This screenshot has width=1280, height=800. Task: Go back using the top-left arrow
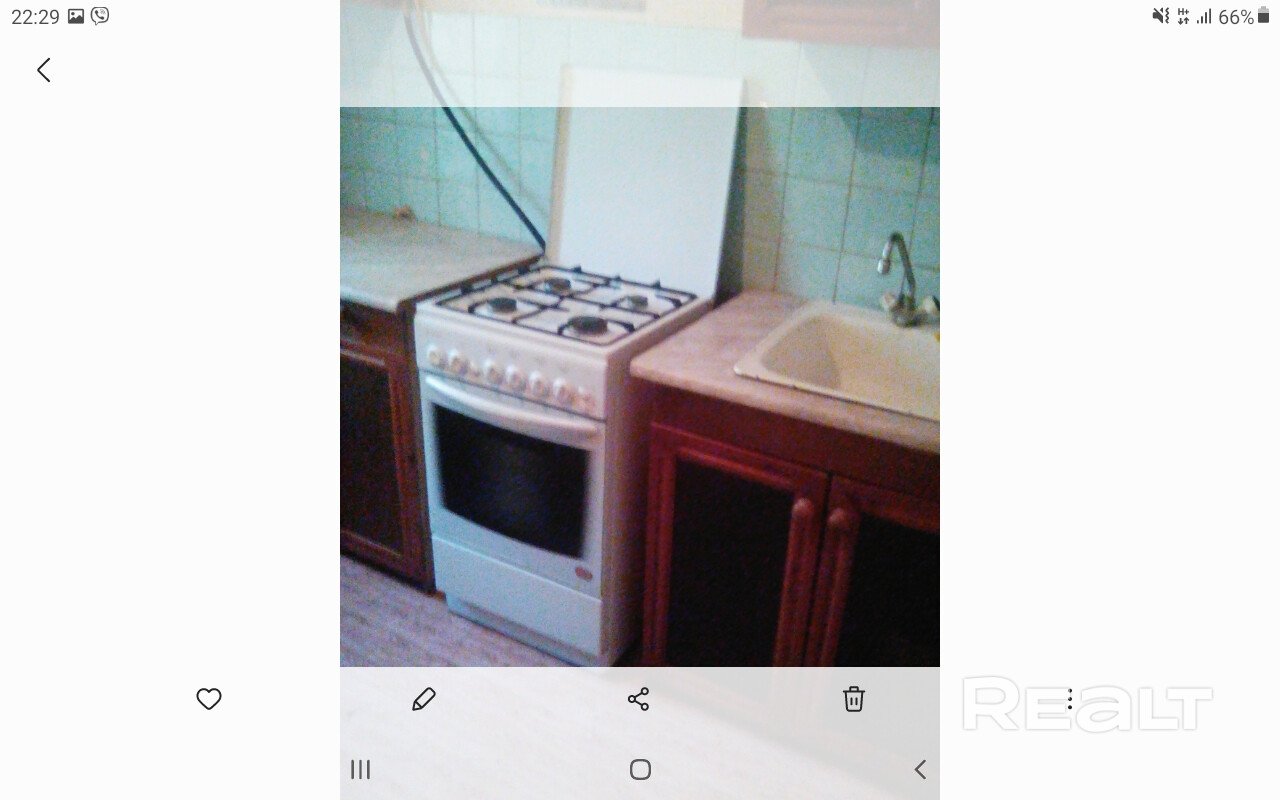pyautogui.click(x=44, y=70)
